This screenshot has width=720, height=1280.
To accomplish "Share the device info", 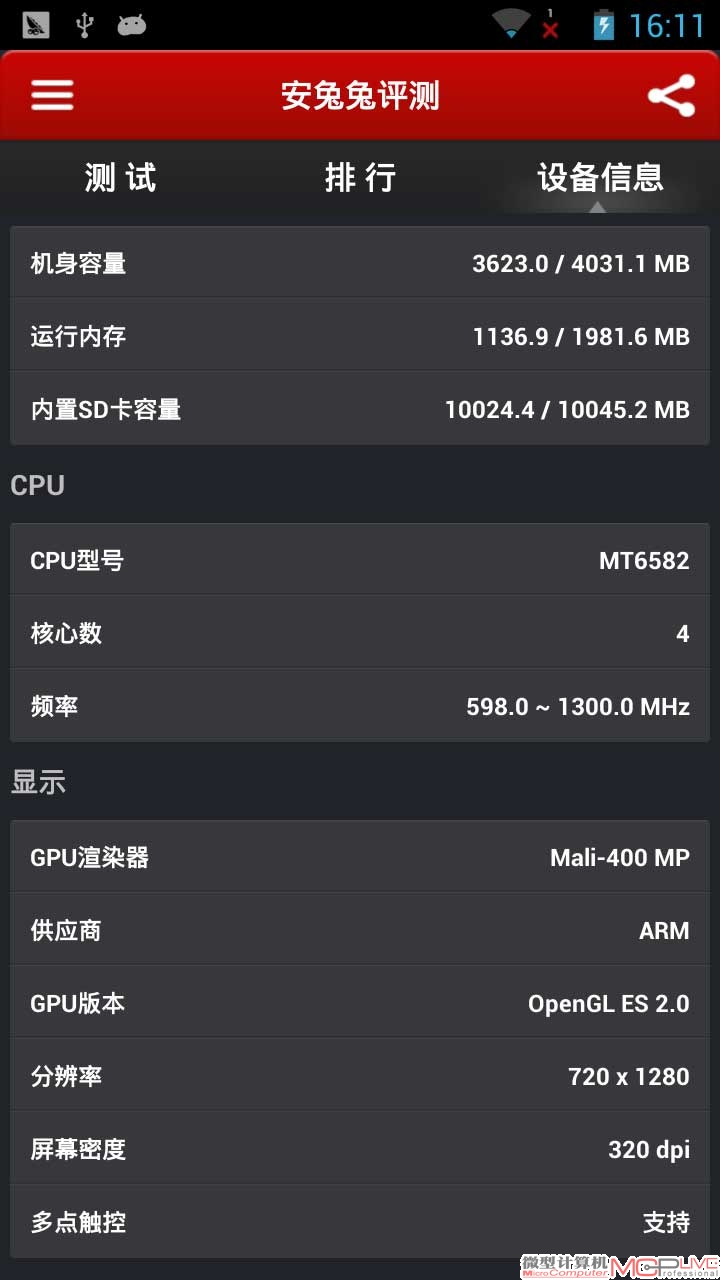I will point(671,96).
